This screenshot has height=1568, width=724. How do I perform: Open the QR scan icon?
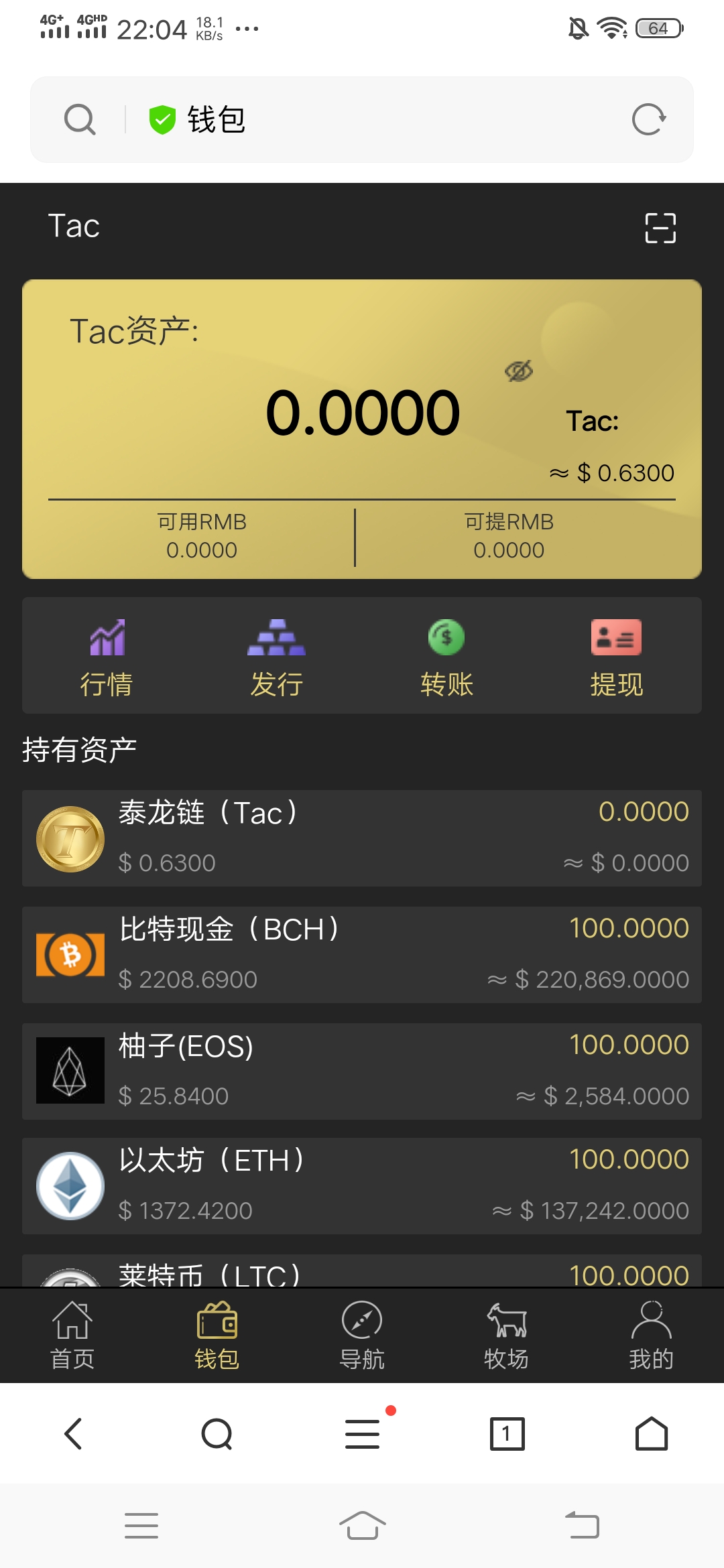(x=660, y=228)
